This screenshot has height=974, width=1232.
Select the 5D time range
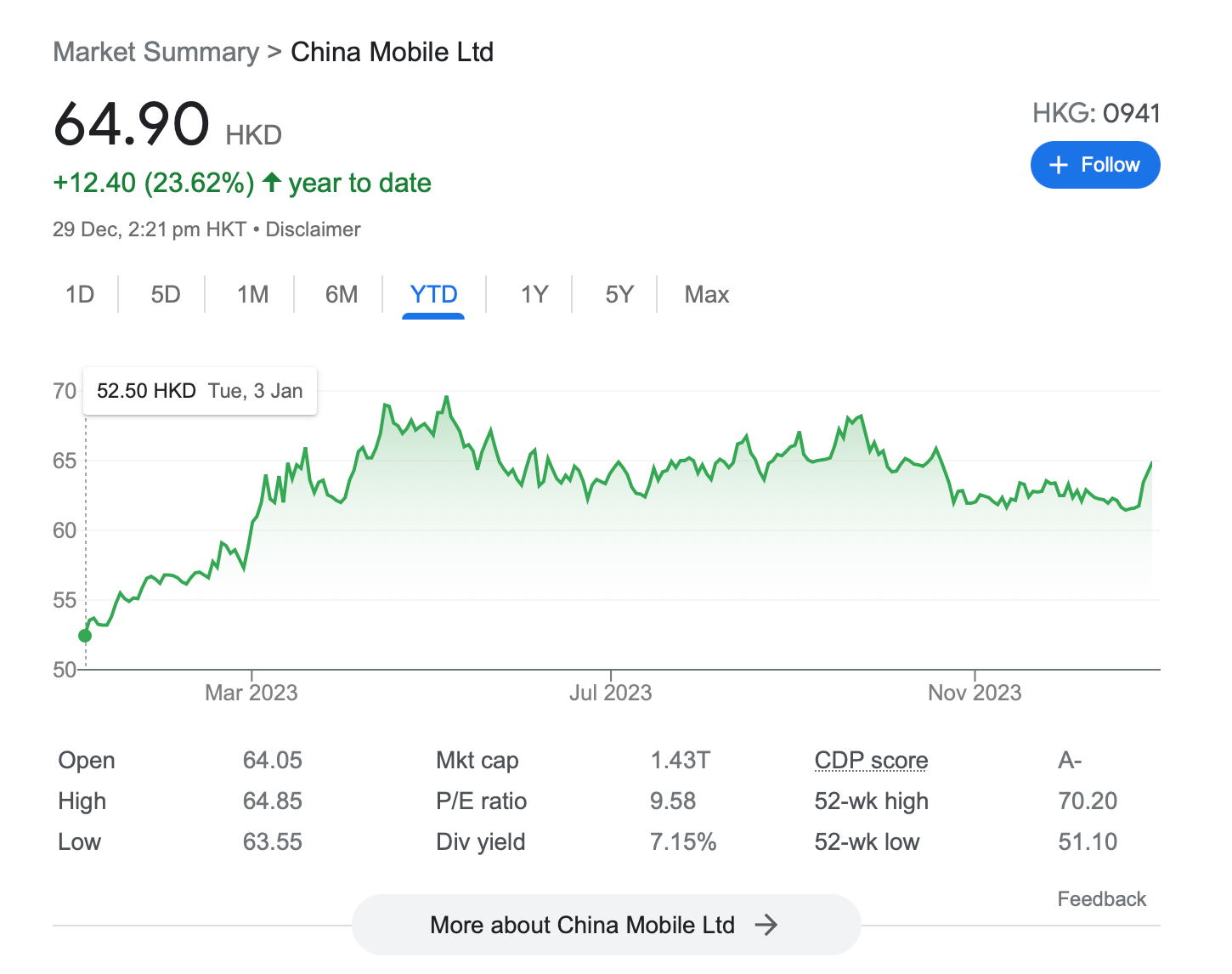tap(166, 294)
